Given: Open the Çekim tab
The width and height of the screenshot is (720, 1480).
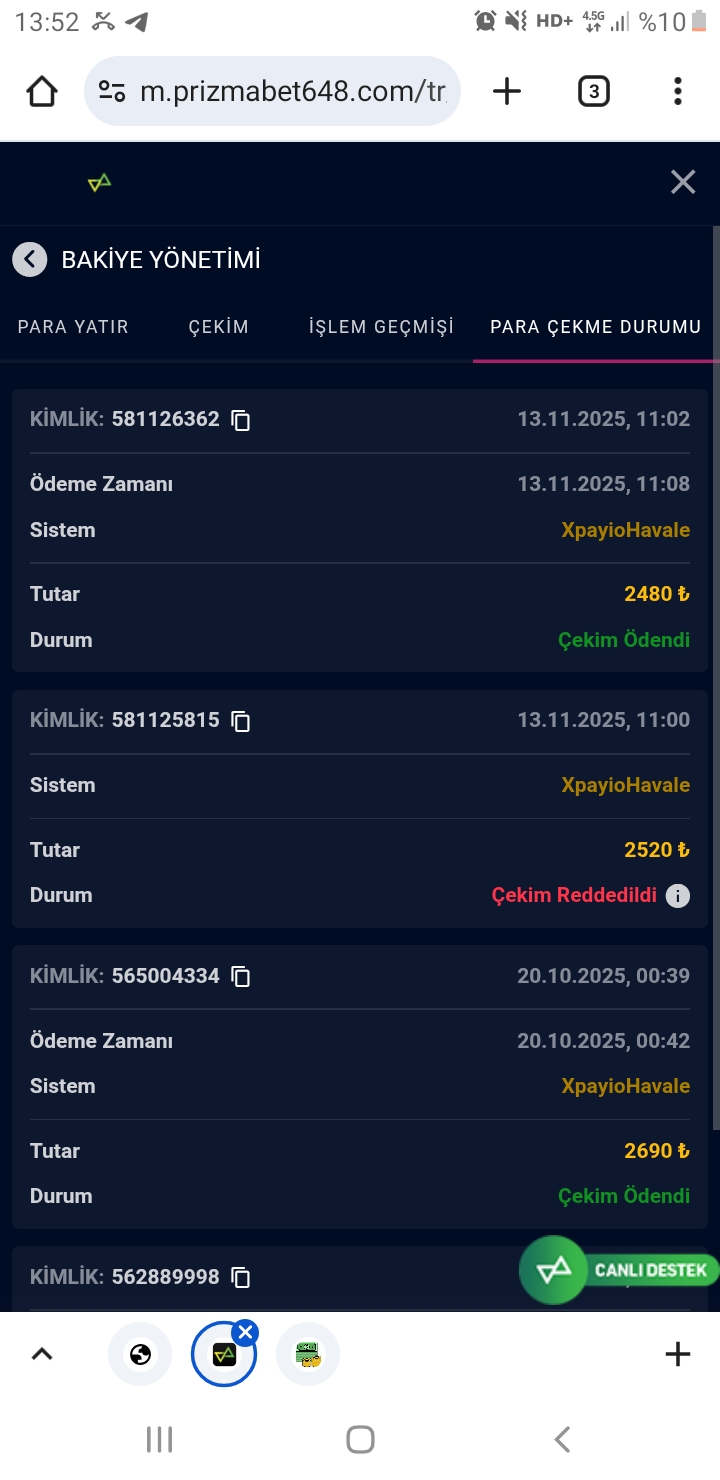Looking at the screenshot, I should coord(219,327).
